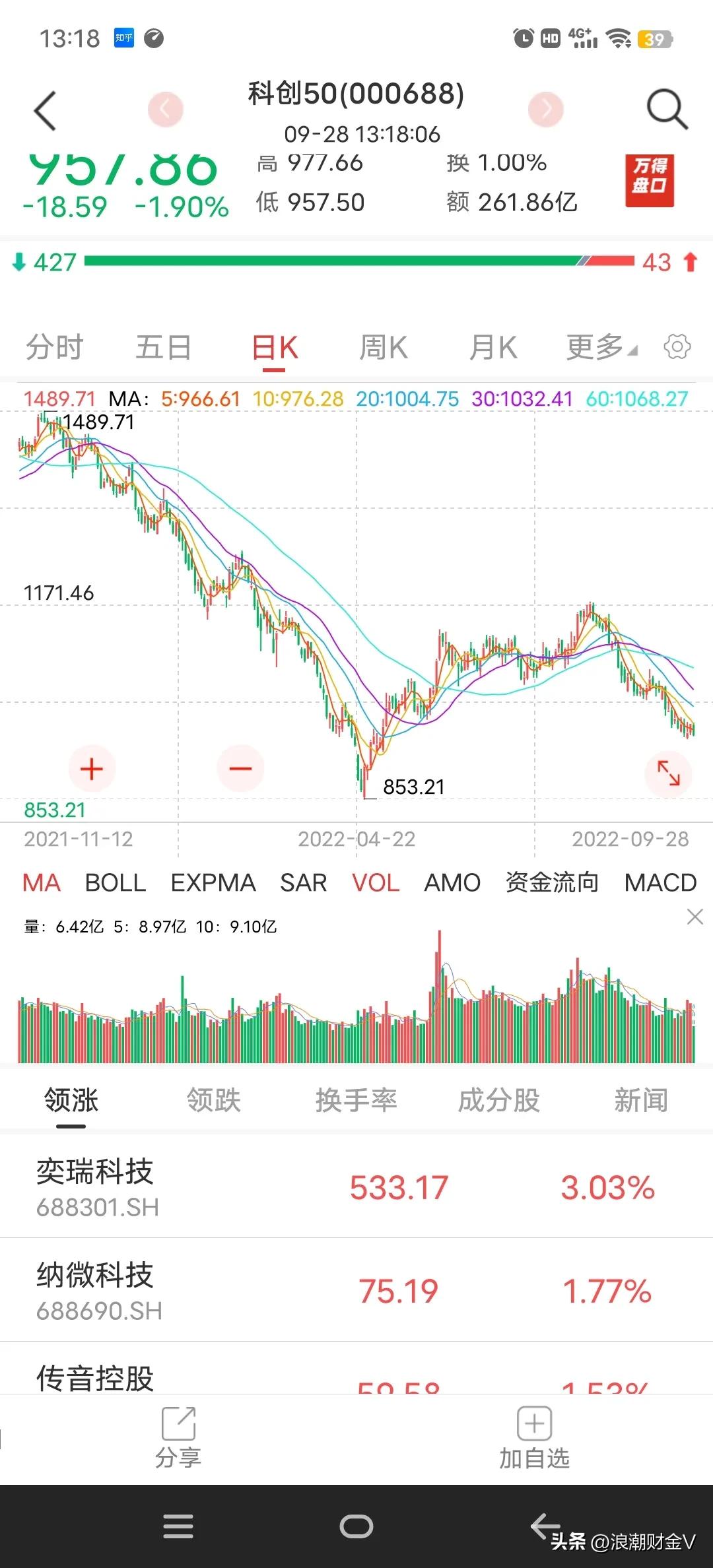Enable the SAR indicator

pyautogui.click(x=303, y=882)
